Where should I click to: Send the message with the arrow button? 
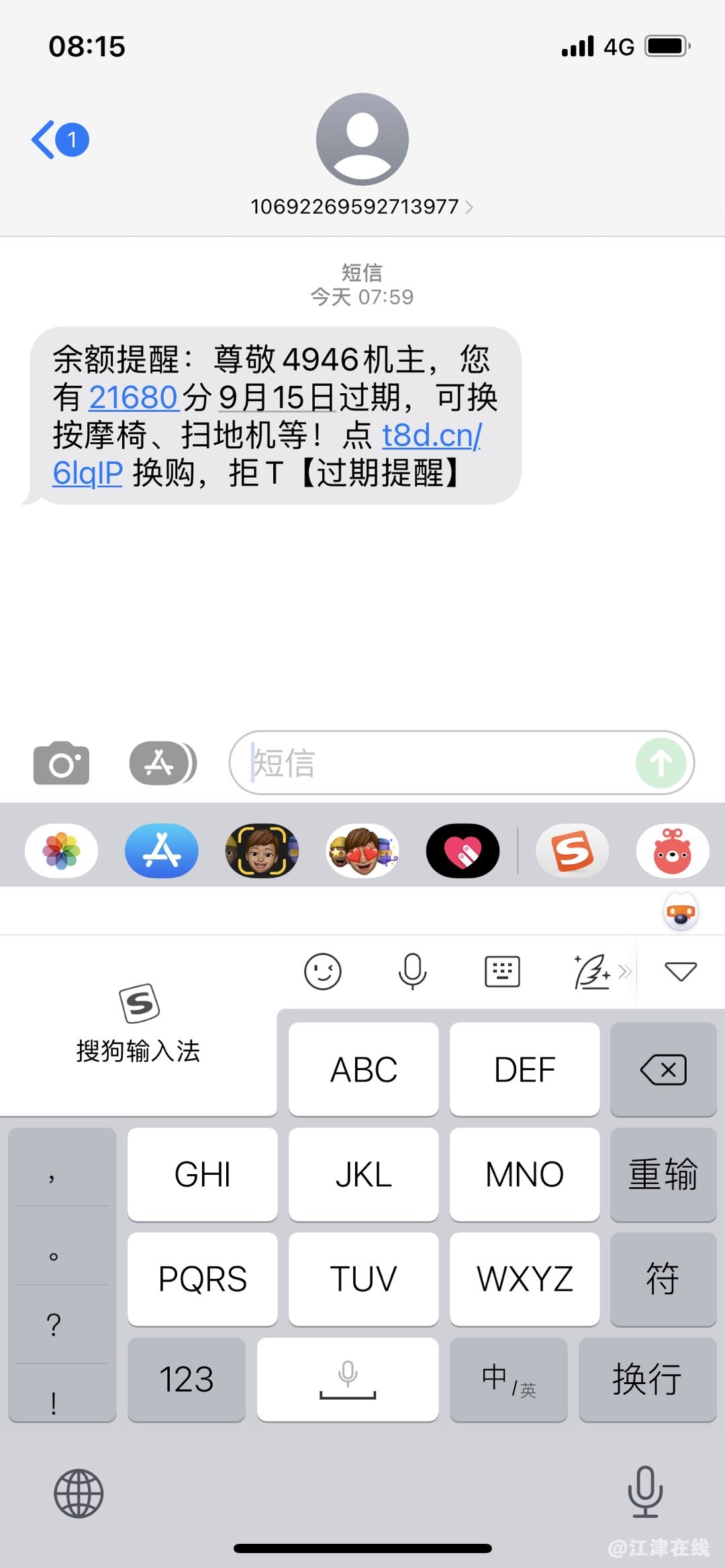(661, 764)
